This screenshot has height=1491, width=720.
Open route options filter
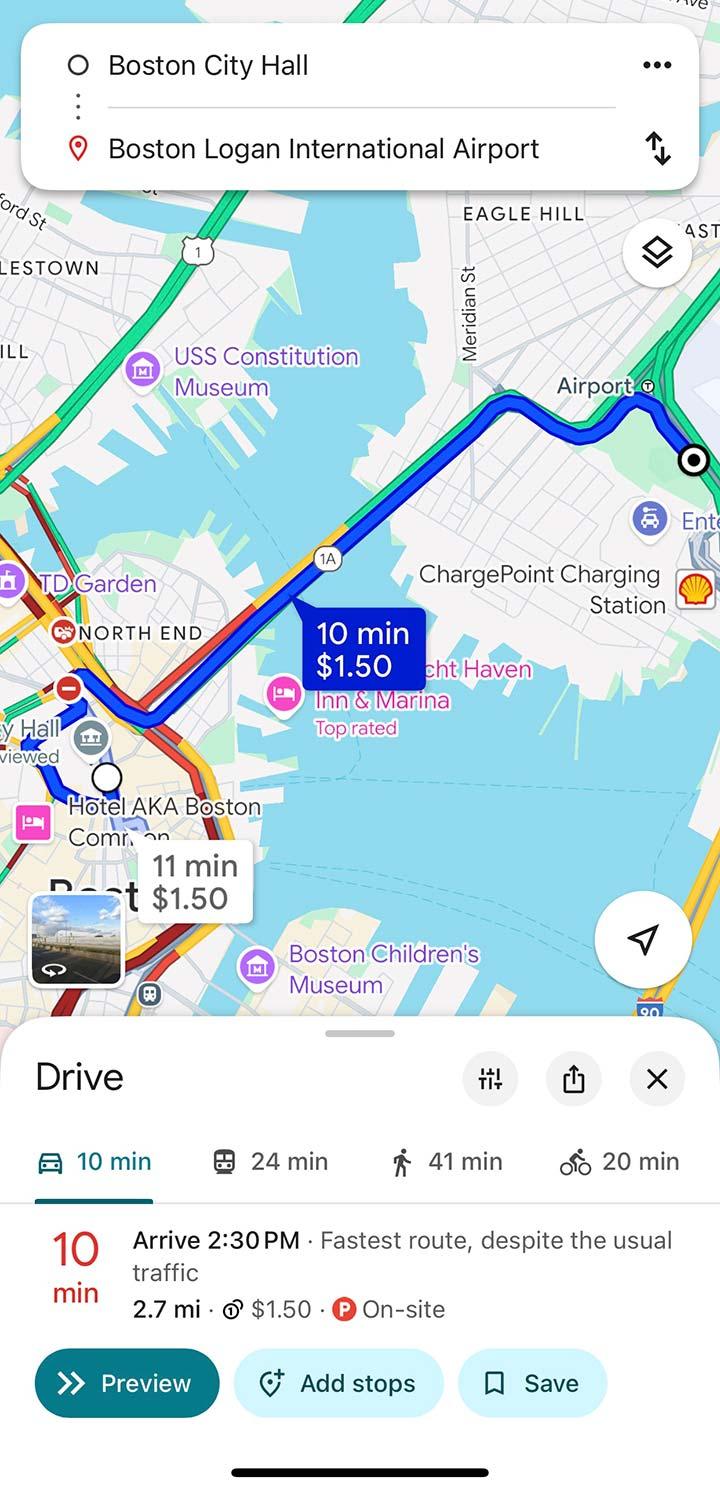pos(490,1079)
